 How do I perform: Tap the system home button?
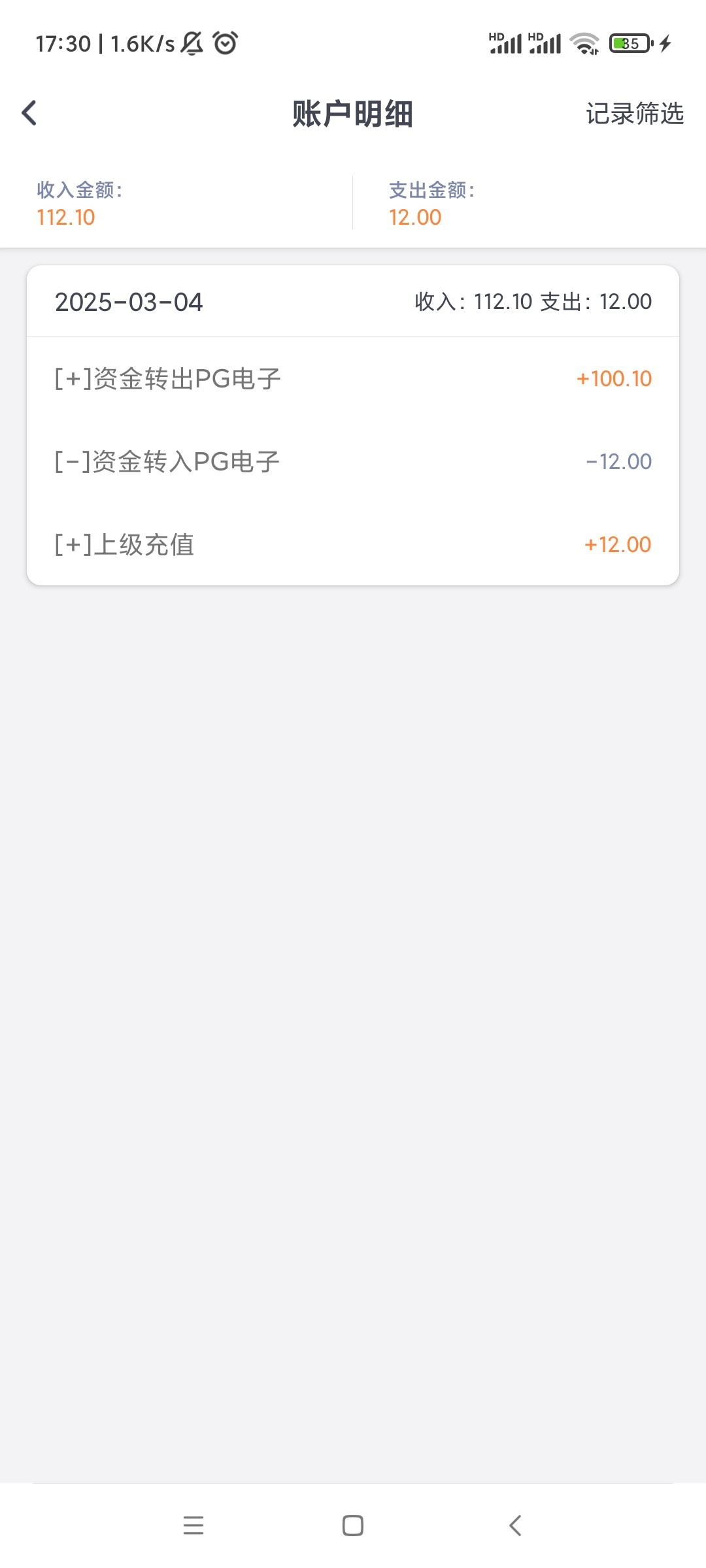click(353, 1526)
